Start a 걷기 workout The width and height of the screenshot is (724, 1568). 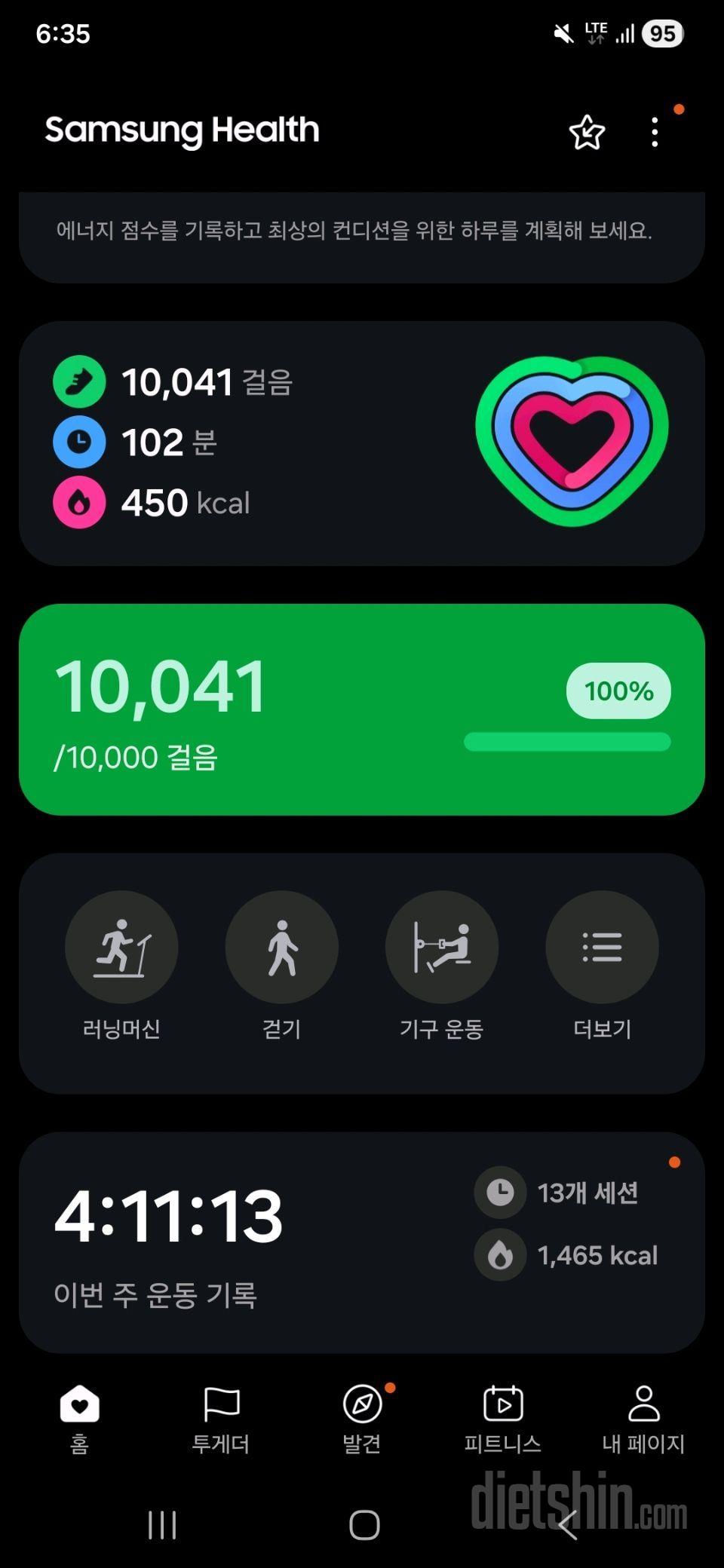coord(281,948)
